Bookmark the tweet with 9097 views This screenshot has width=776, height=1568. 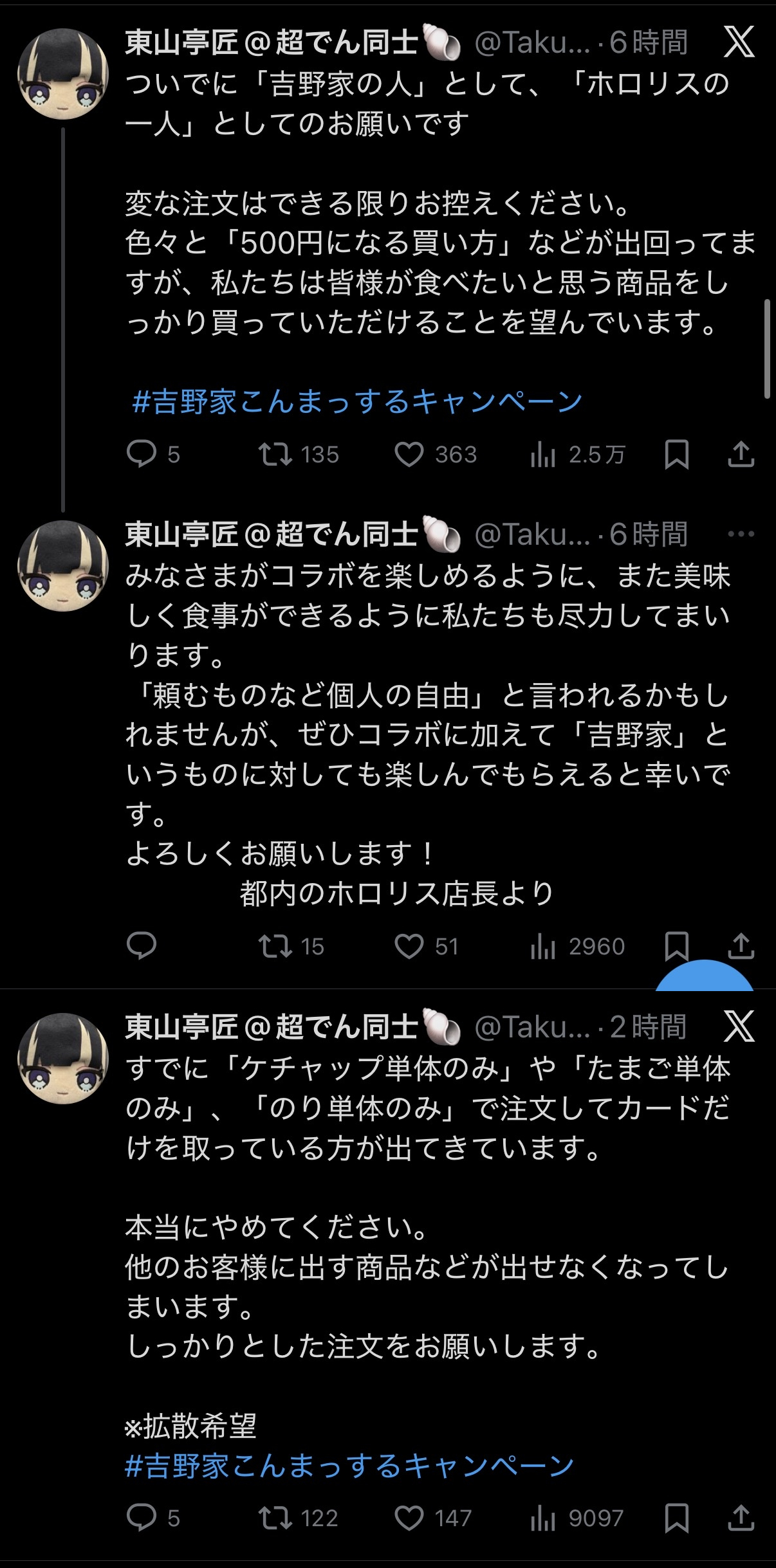676,1518
